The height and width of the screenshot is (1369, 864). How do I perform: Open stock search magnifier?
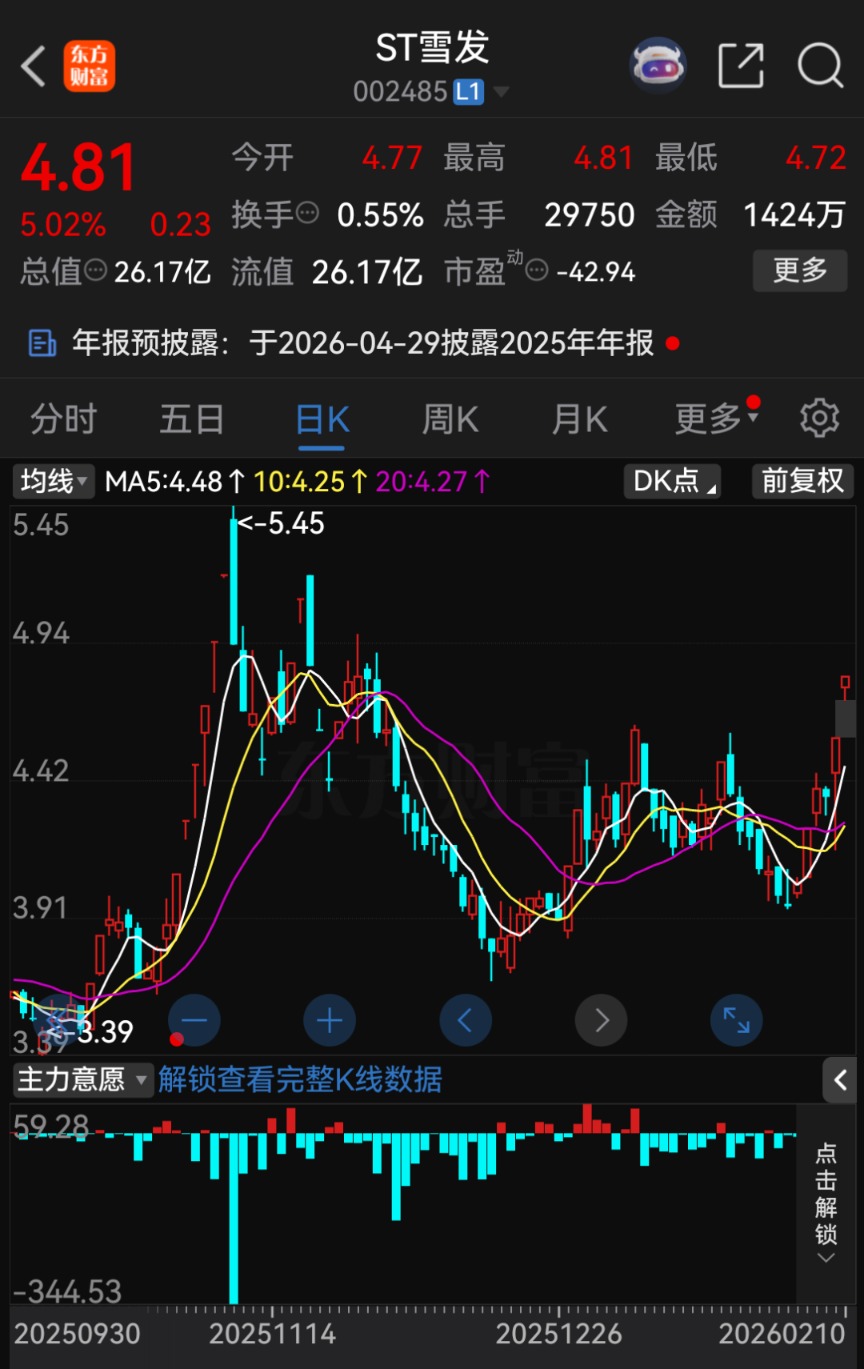point(820,66)
